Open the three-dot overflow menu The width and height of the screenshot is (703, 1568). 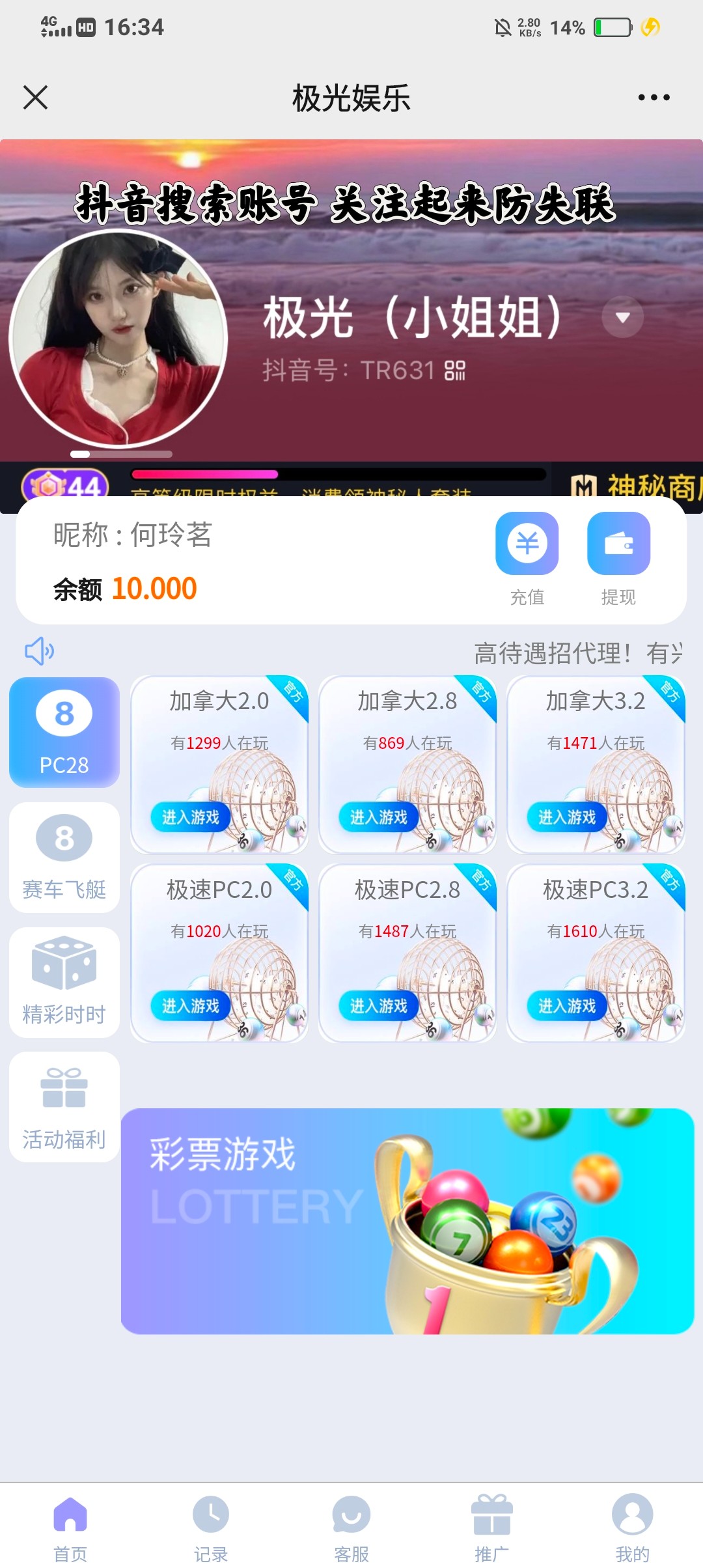click(654, 98)
